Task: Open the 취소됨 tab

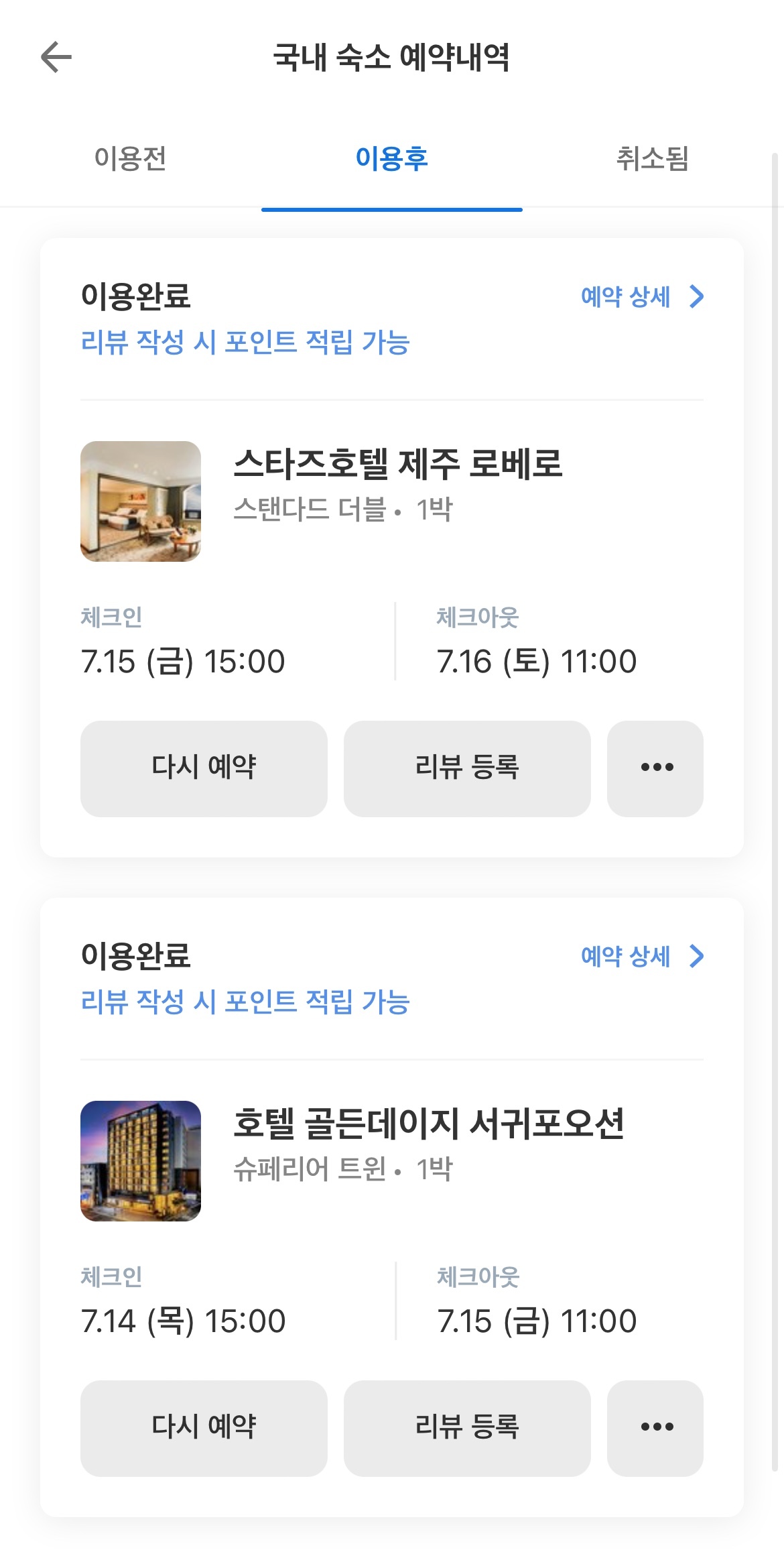Action: pyautogui.click(x=652, y=159)
